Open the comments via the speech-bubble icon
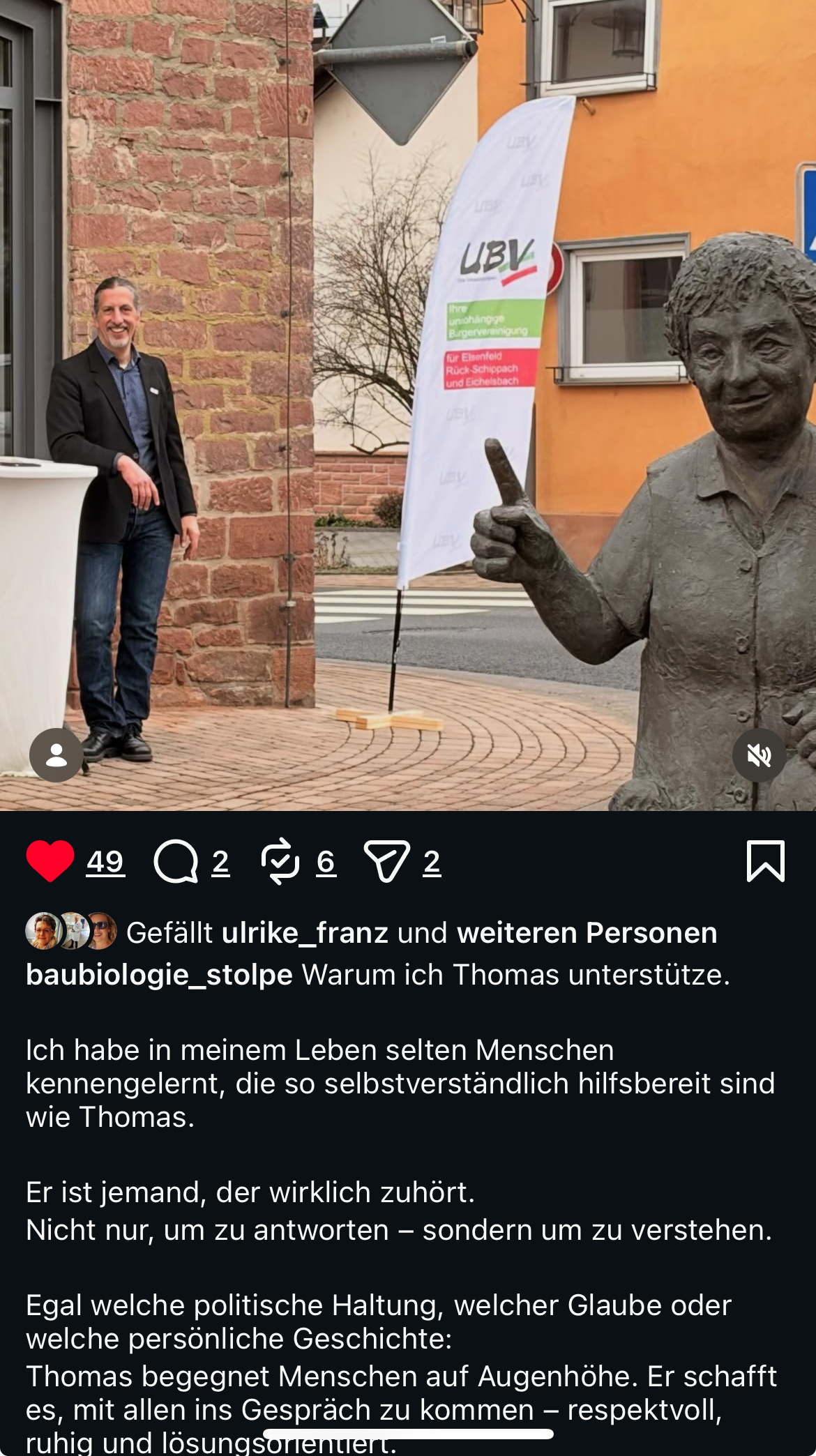This screenshot has width=816, height=1456. pos(176,862)
